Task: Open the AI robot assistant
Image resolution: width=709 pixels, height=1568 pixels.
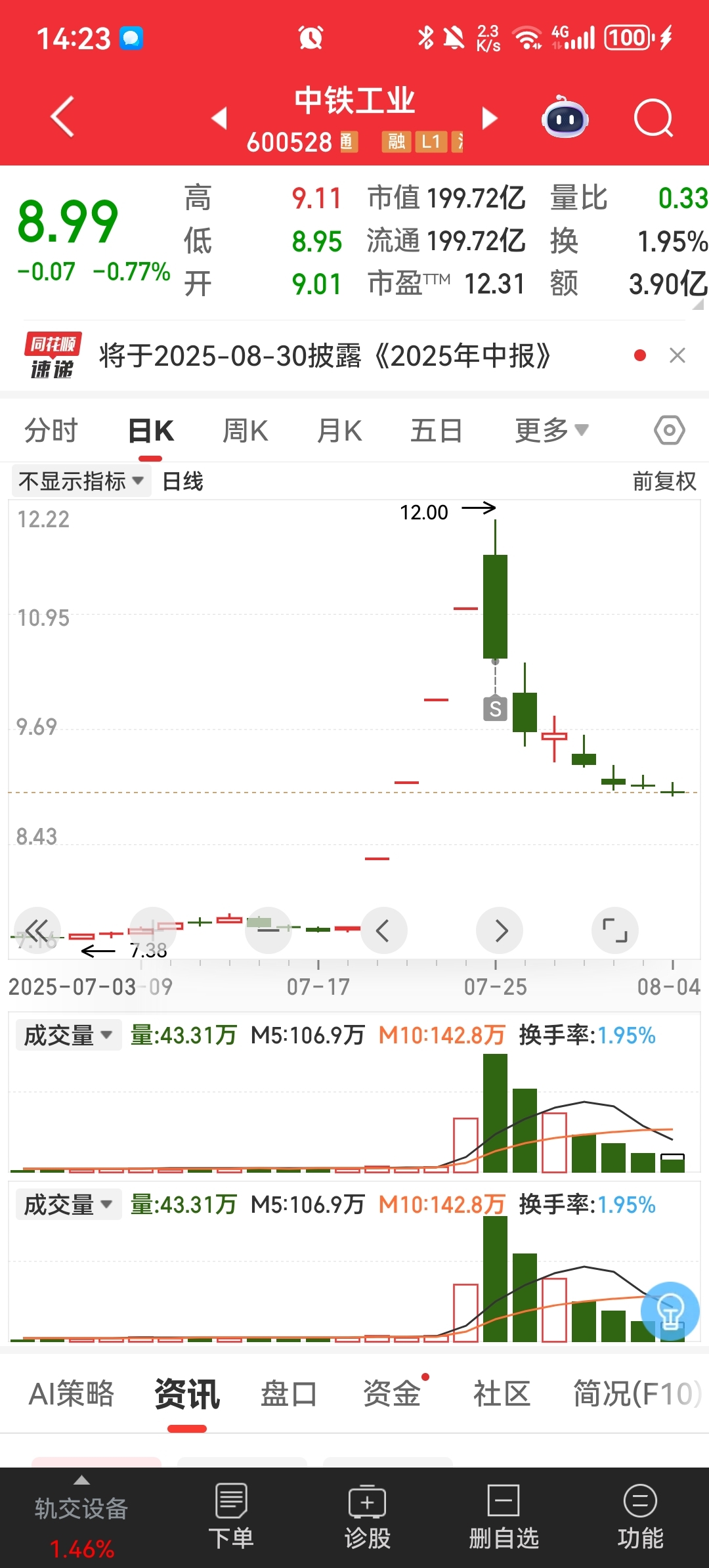Action: (565, 118)
